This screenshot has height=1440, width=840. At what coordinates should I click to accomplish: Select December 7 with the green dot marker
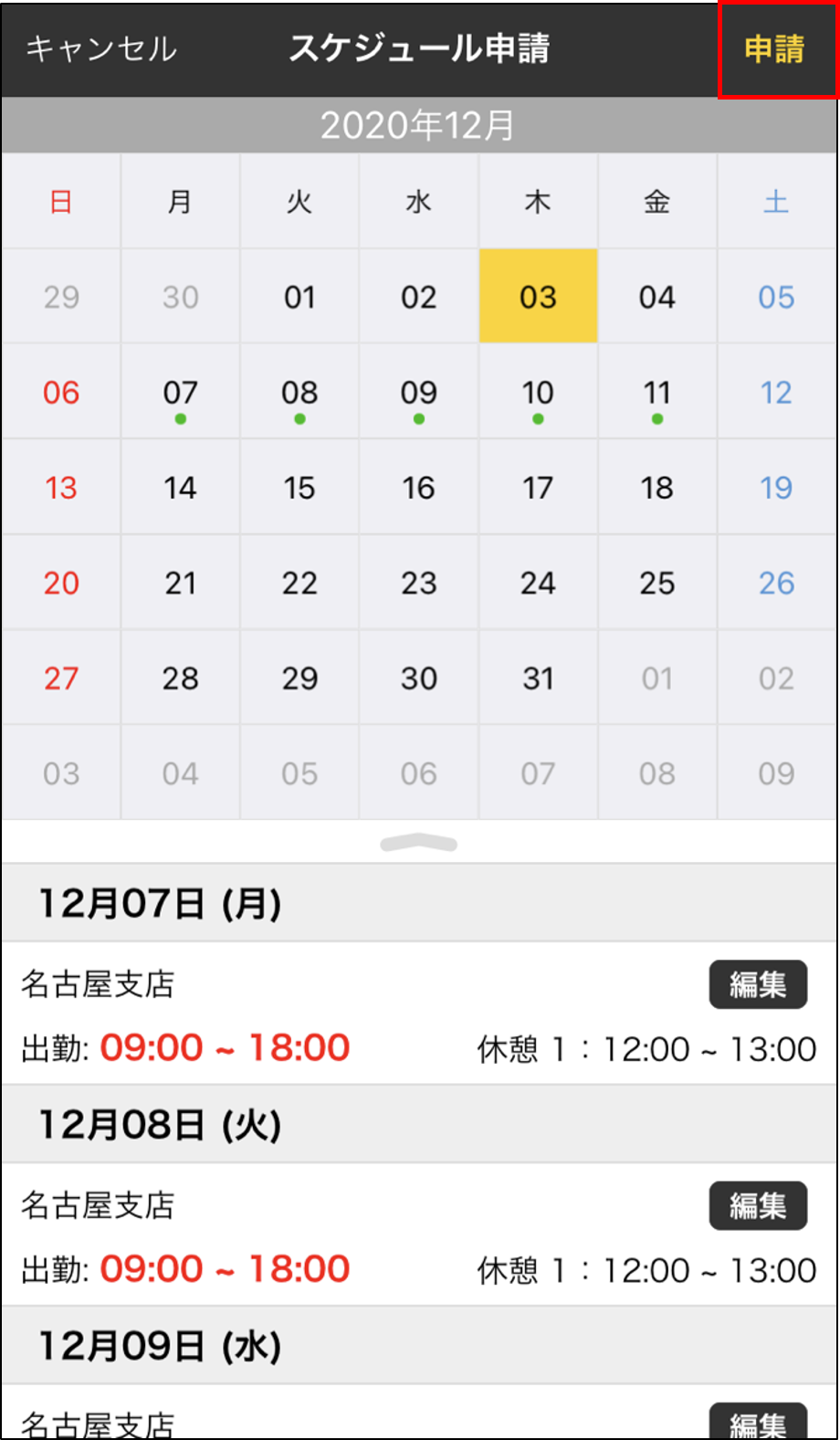(x=180, y=393)
